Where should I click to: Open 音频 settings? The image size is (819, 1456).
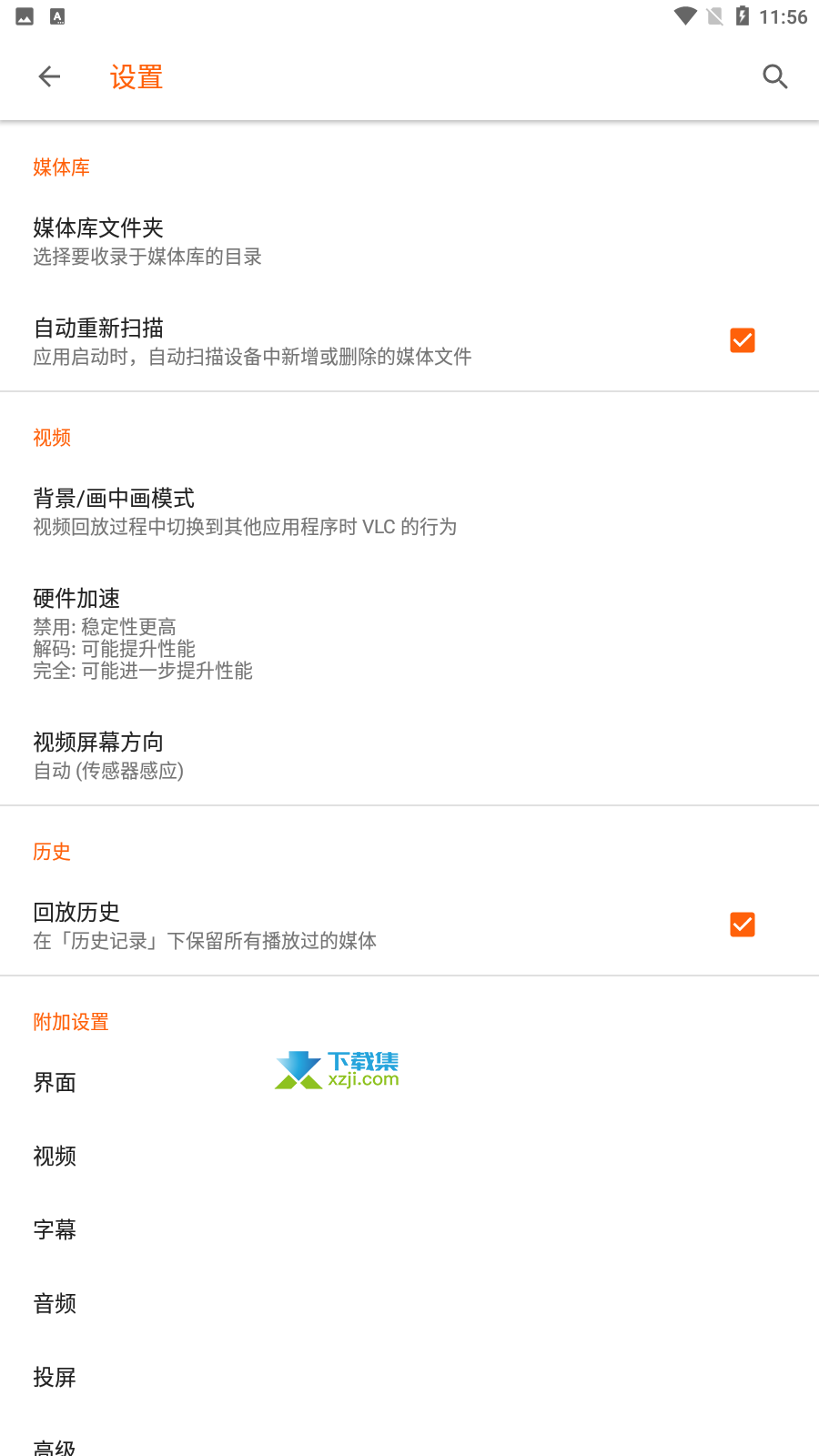coord(409,1304)
